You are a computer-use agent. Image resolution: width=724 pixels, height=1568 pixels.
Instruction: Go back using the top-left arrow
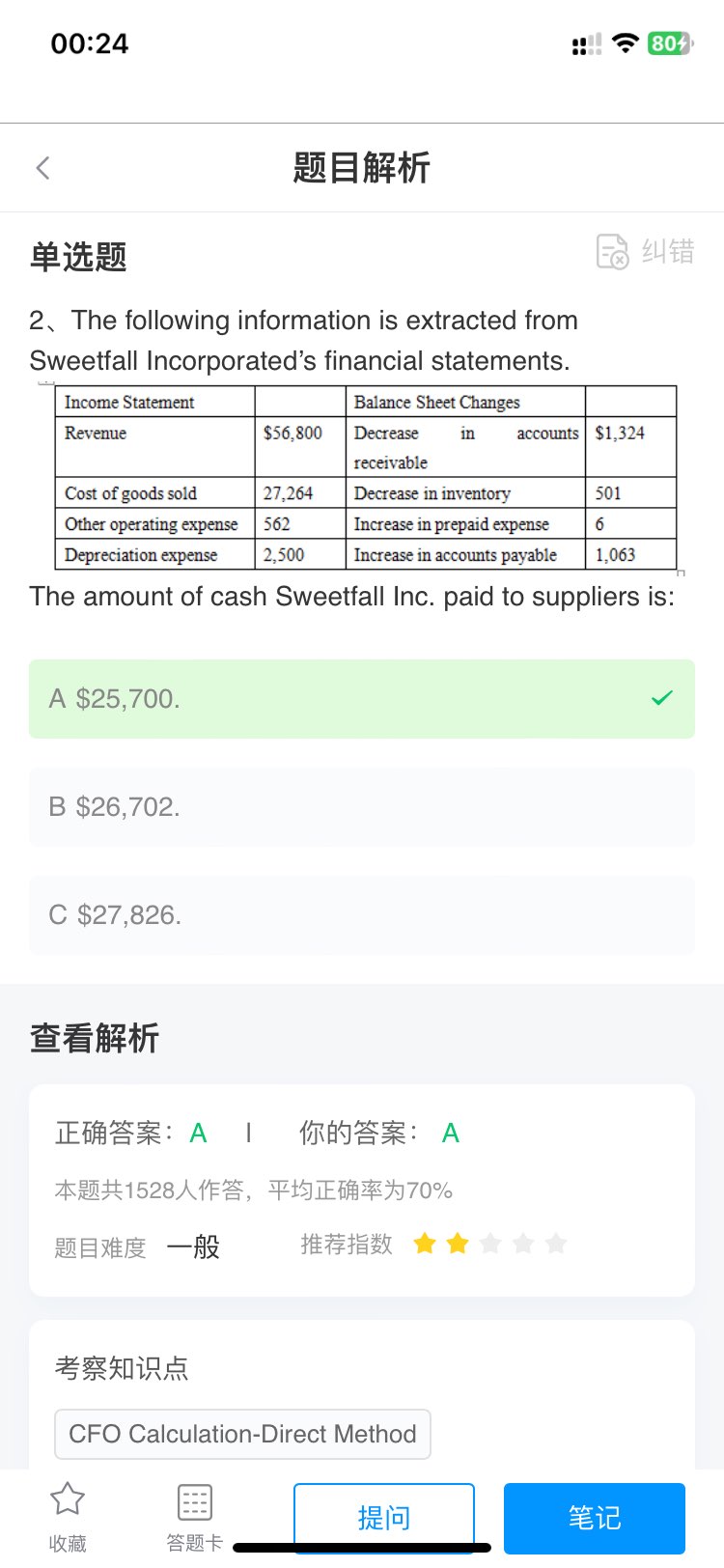(42, 168)
